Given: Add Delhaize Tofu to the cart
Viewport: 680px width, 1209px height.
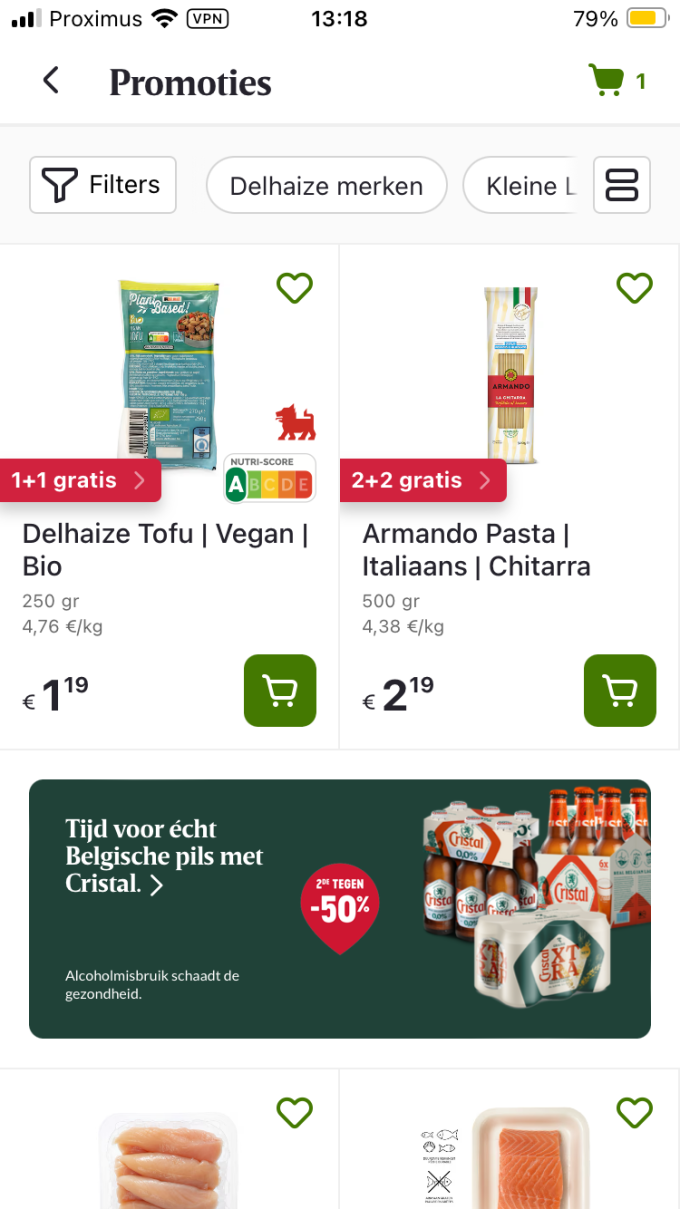Looking at the screenshot, I should [280, 690].
